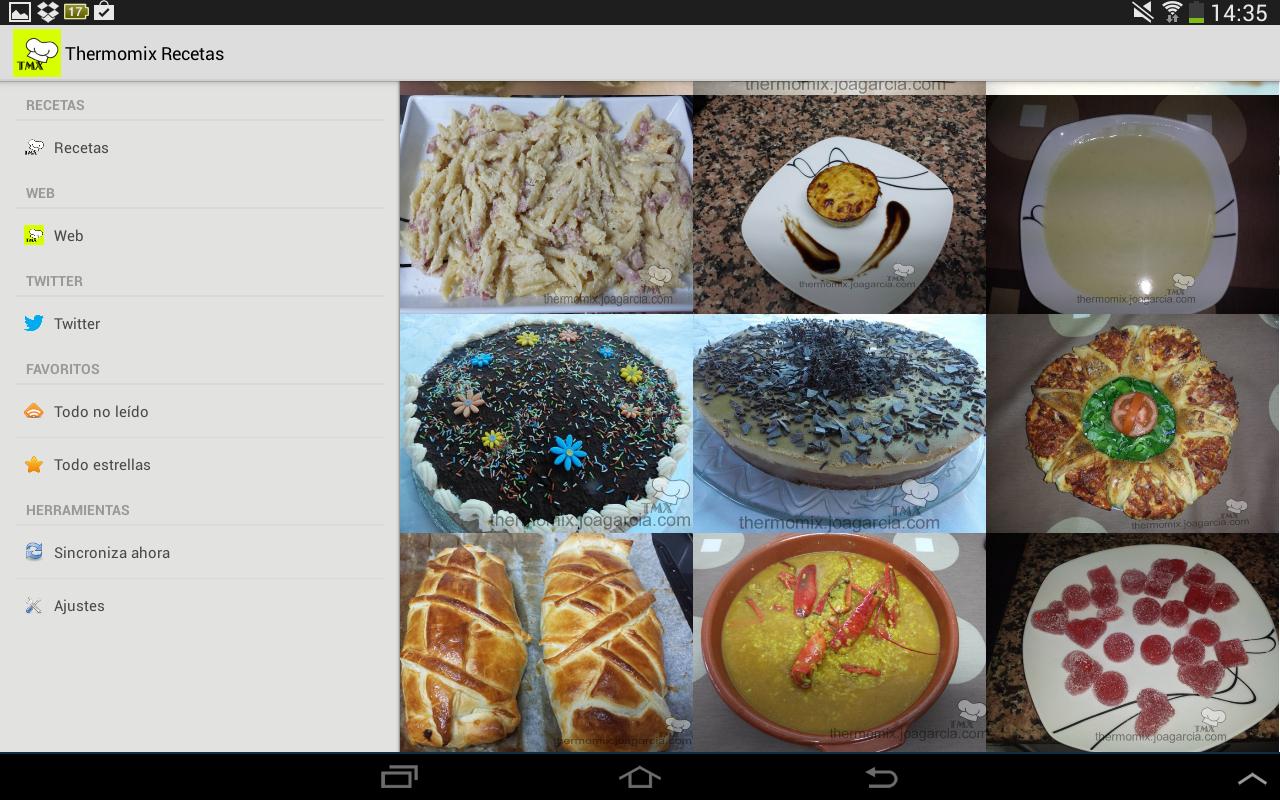Show Todo no leído favorites
Viewport: 1280px width, 800px height.
coord(101,412)
